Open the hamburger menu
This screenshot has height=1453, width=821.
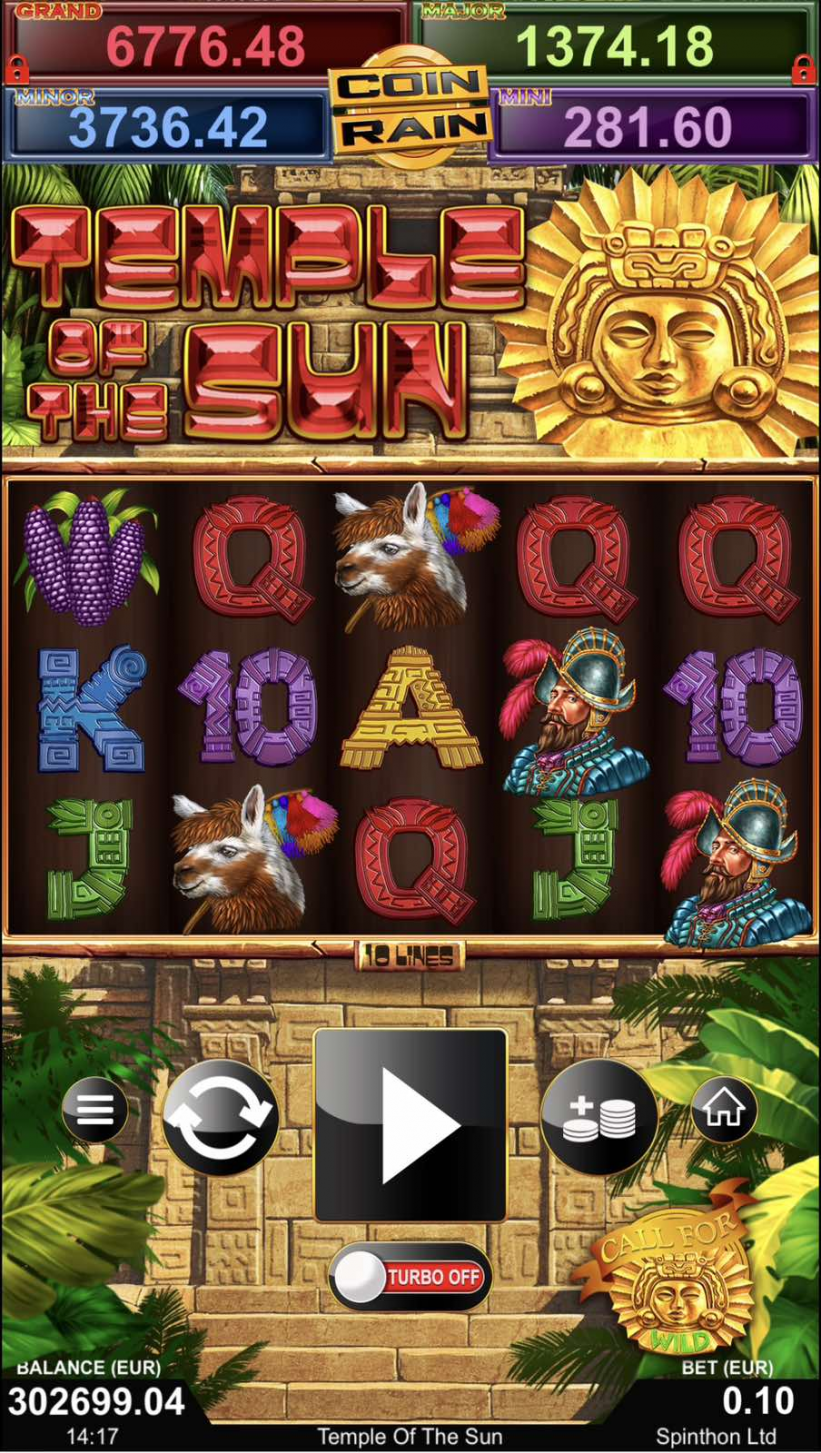(95, 1109)
